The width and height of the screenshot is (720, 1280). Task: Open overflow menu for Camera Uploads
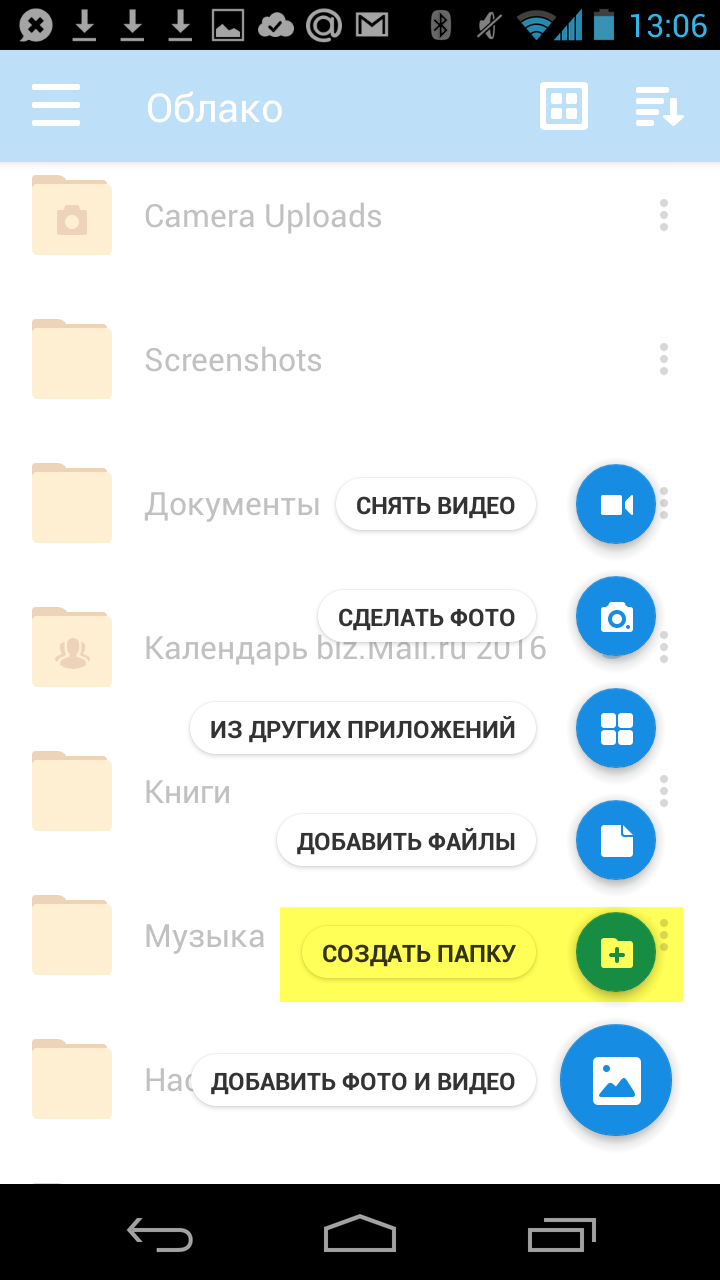(x=664, y=216)
